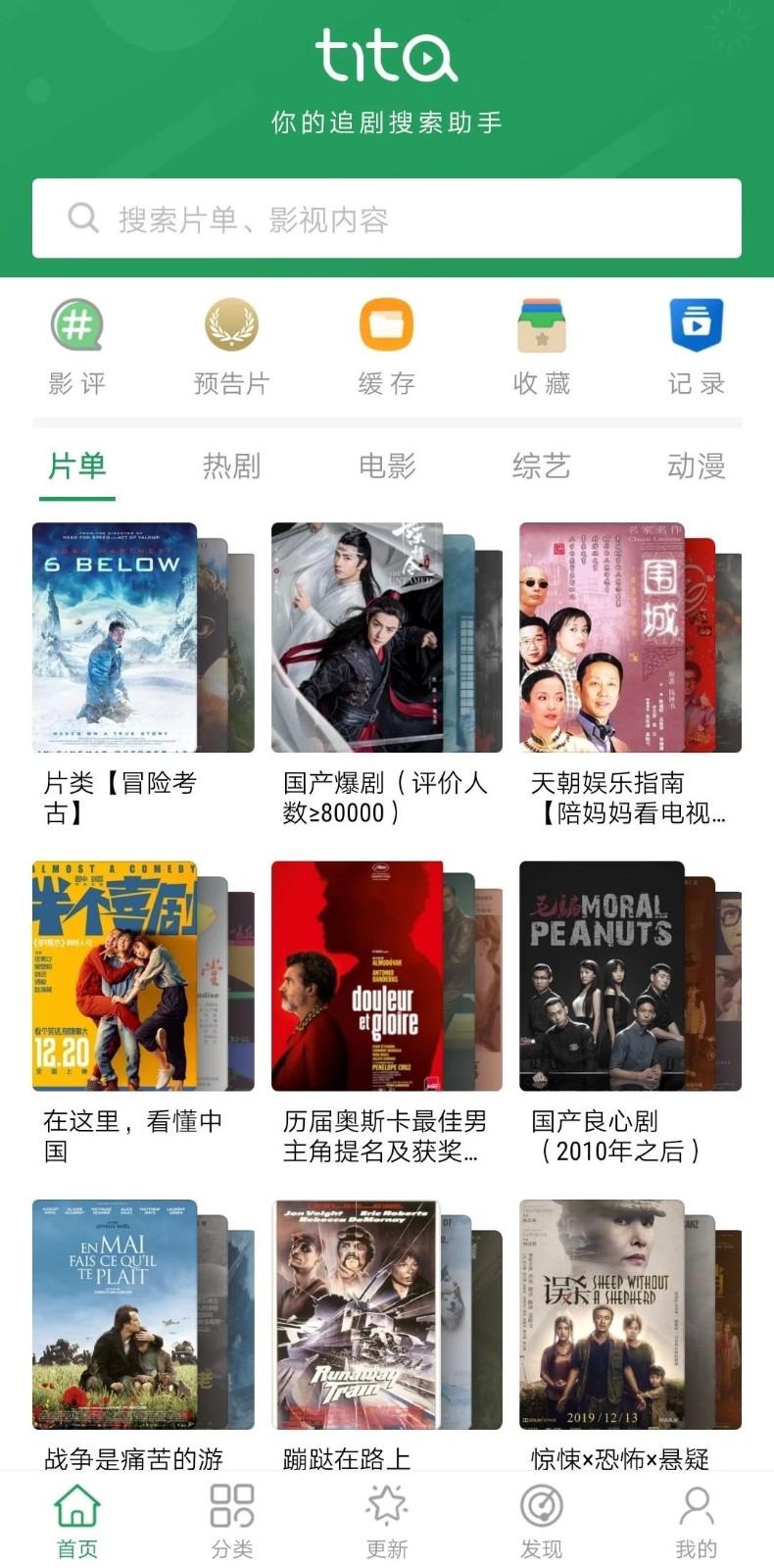Go to 分类 in bottom navigation
Viewport: 774px width, 1568px height.
point(232,1520)
